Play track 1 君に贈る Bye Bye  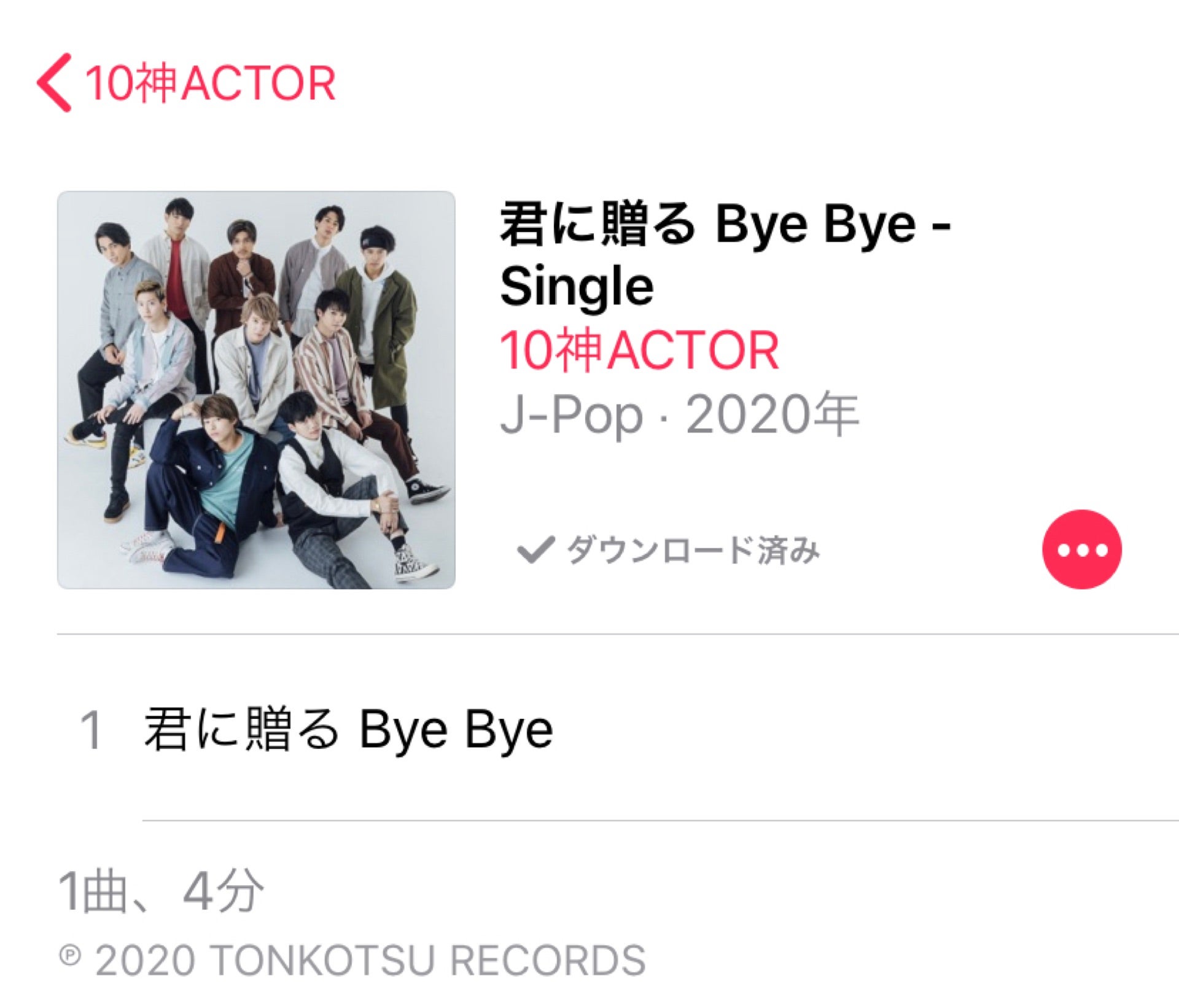pos(349,730)
